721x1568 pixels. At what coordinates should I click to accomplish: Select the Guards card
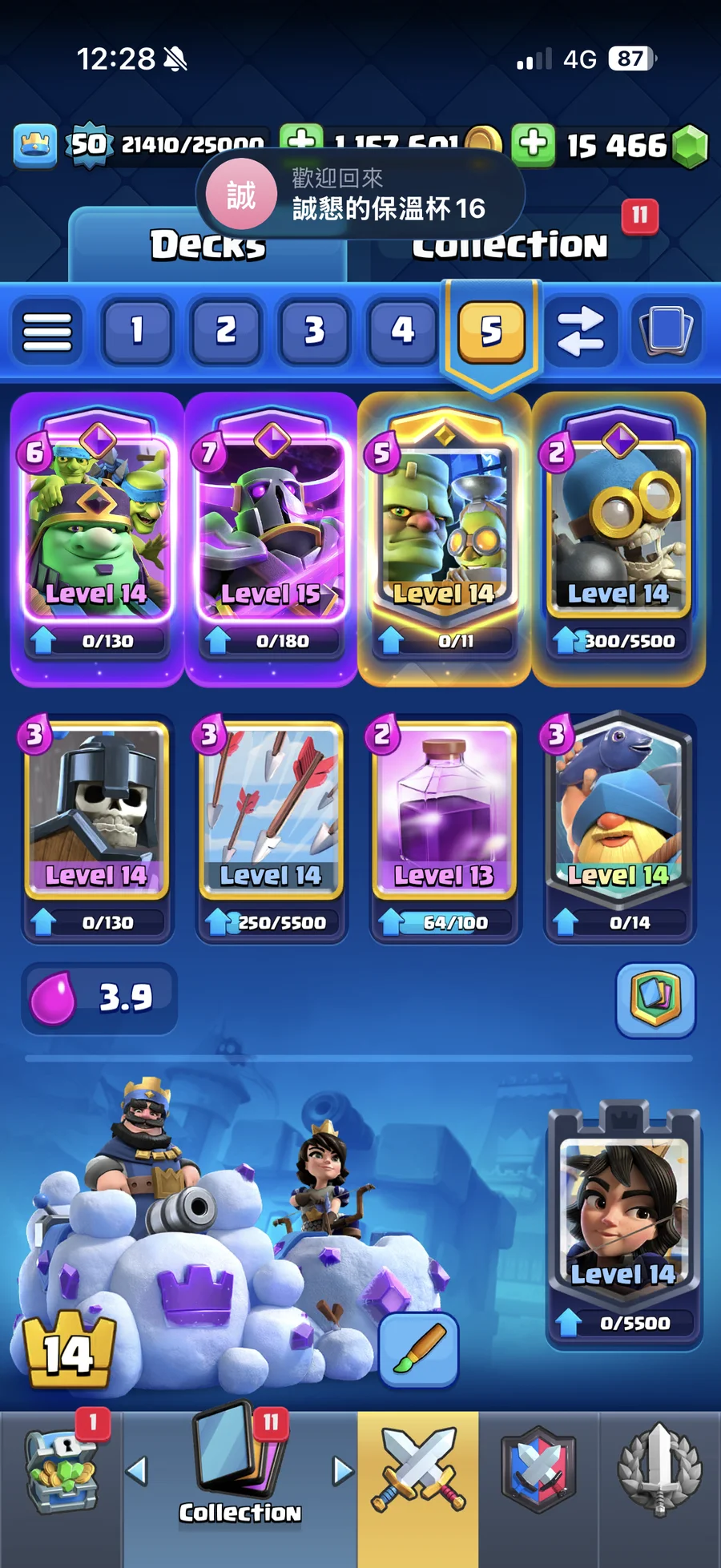[x=96, y=809]
